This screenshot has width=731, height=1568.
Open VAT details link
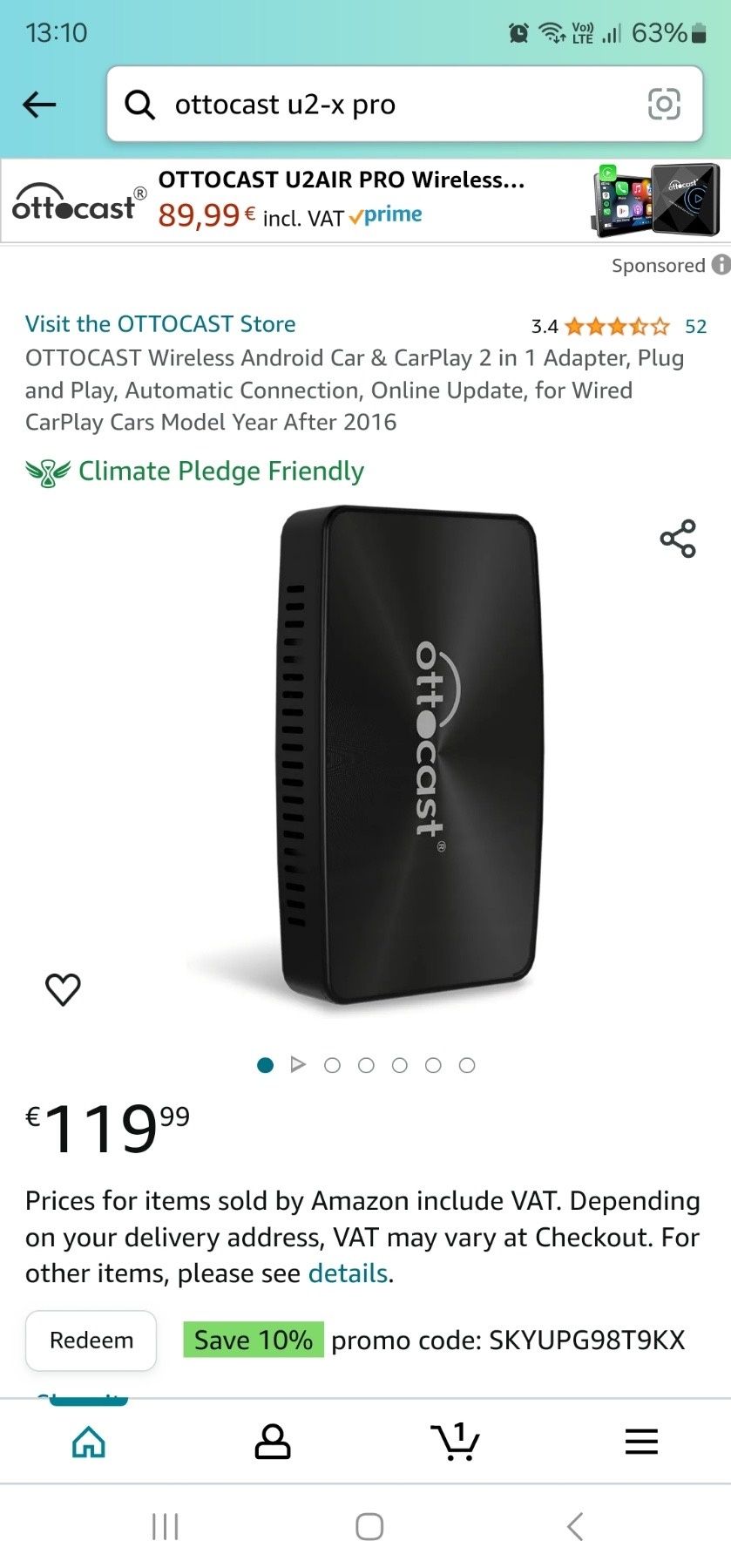348,1273
